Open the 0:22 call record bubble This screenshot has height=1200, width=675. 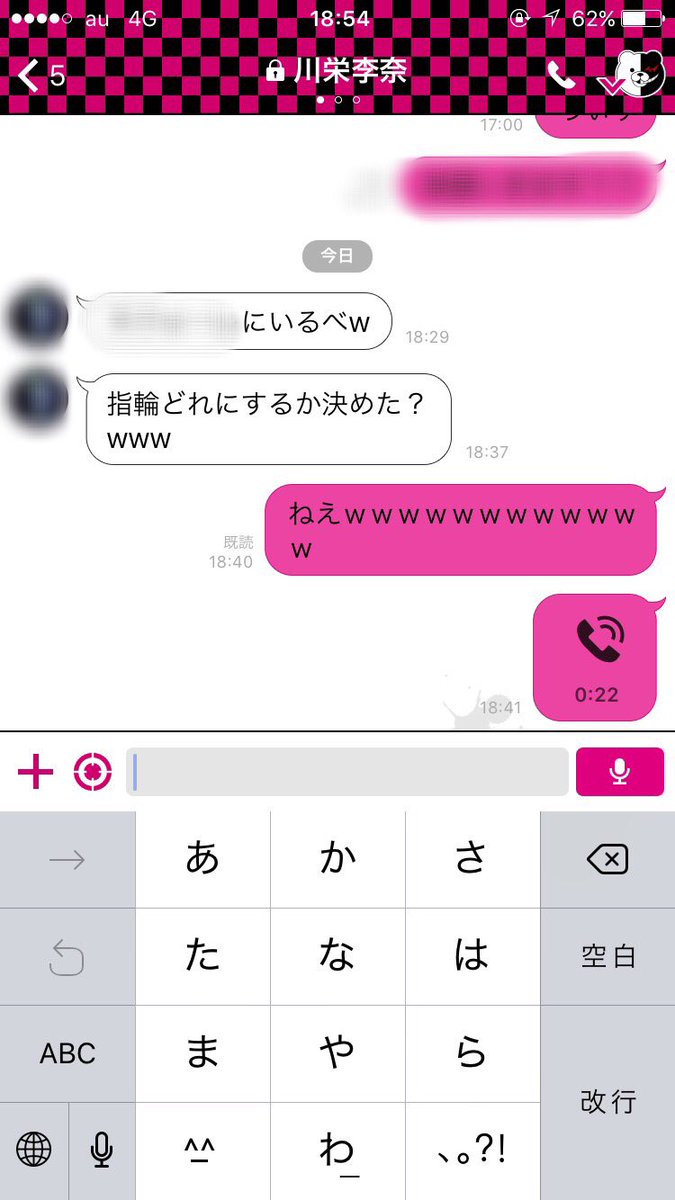(595, 657)
